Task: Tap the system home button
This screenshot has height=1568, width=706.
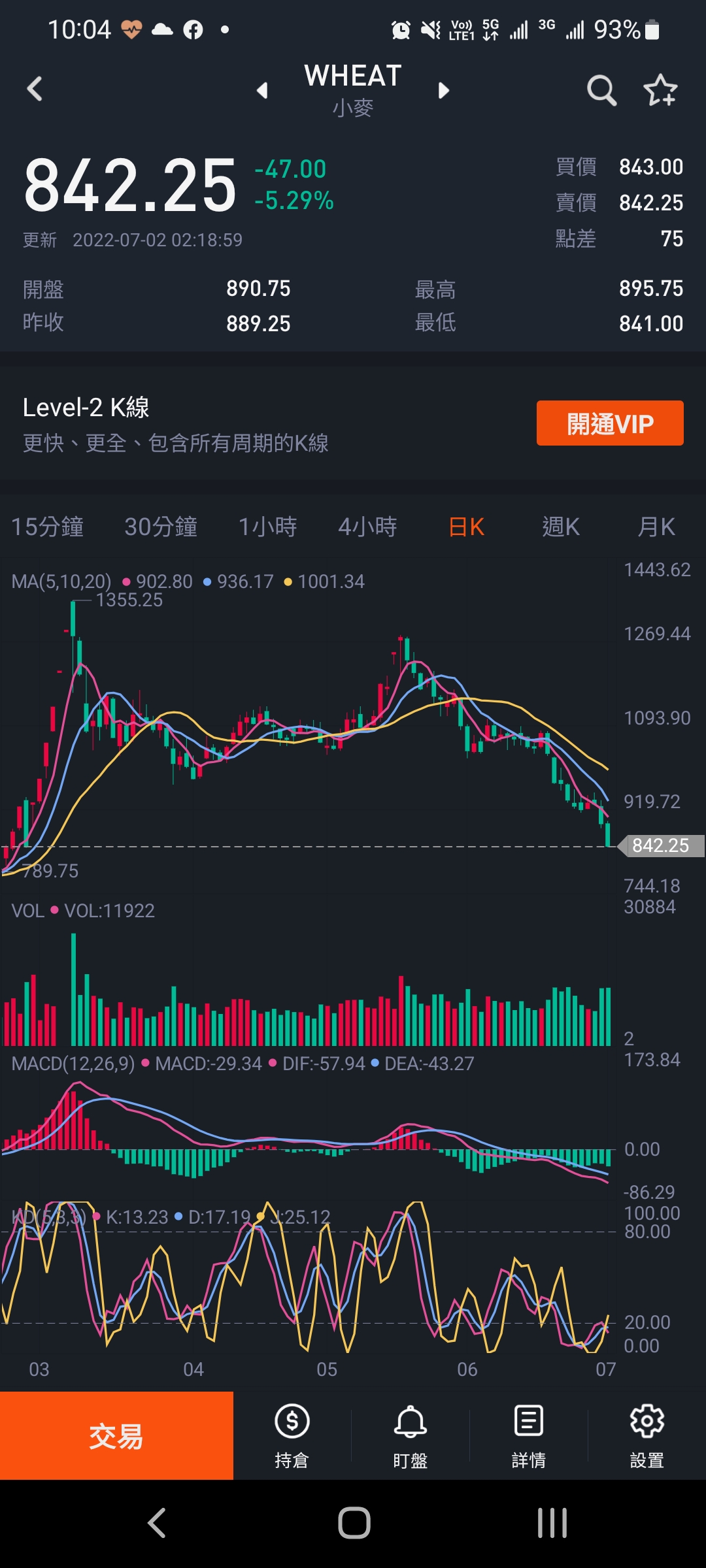Action: (354, 1523)
